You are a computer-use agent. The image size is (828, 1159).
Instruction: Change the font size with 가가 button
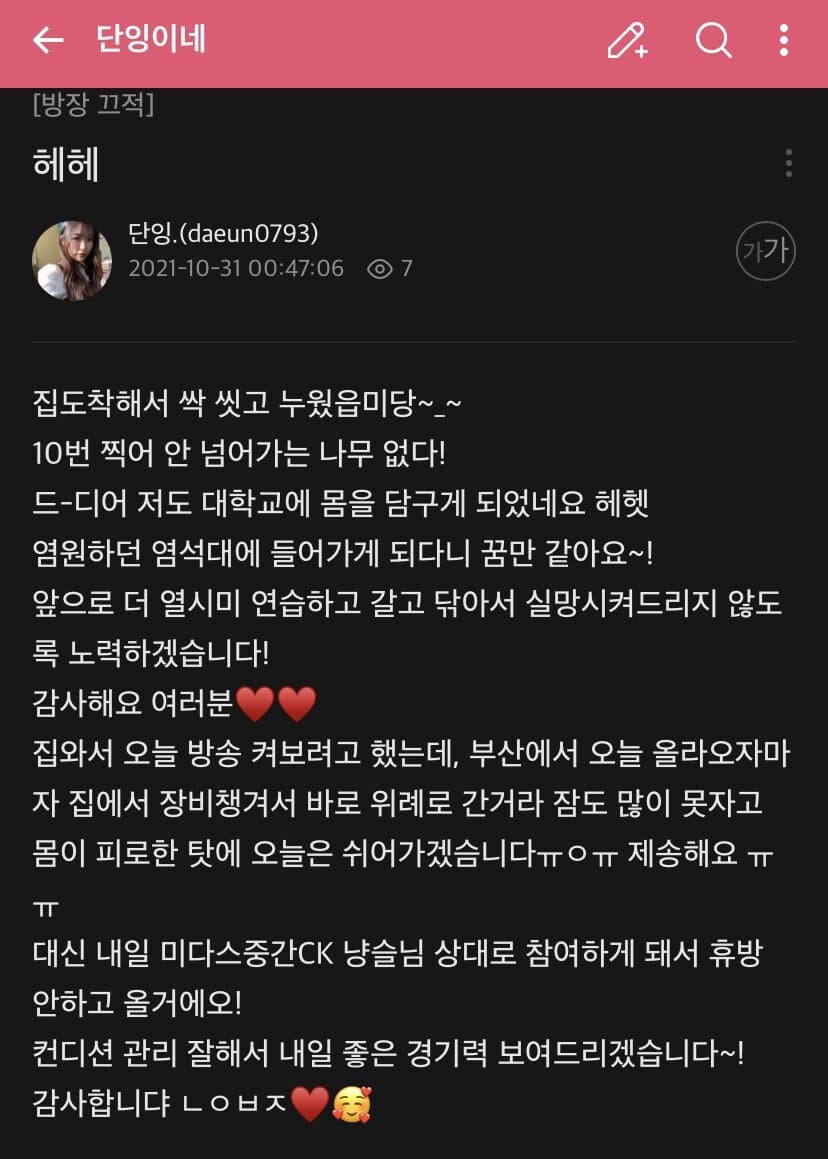pyautogui.click(x=765, y=251)
